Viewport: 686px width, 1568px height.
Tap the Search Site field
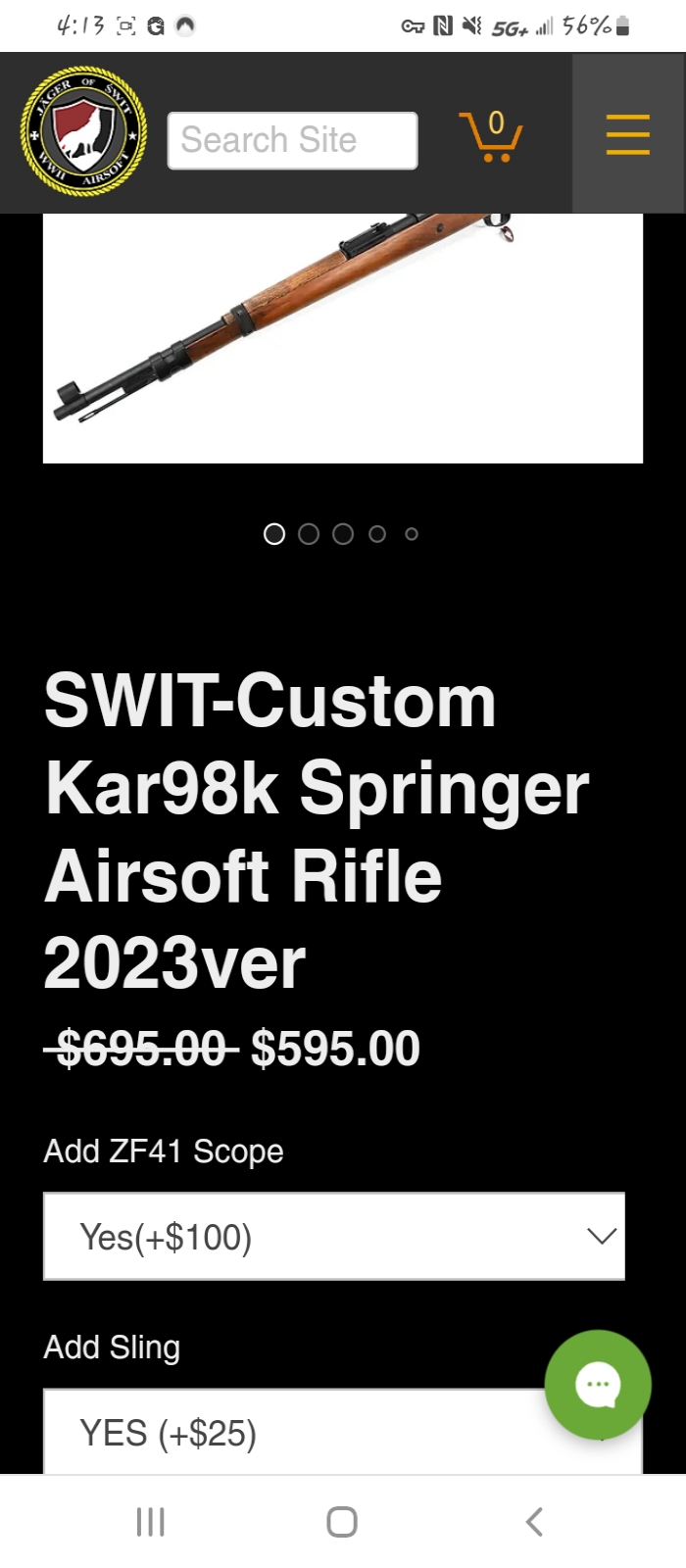tap(293, 141)
